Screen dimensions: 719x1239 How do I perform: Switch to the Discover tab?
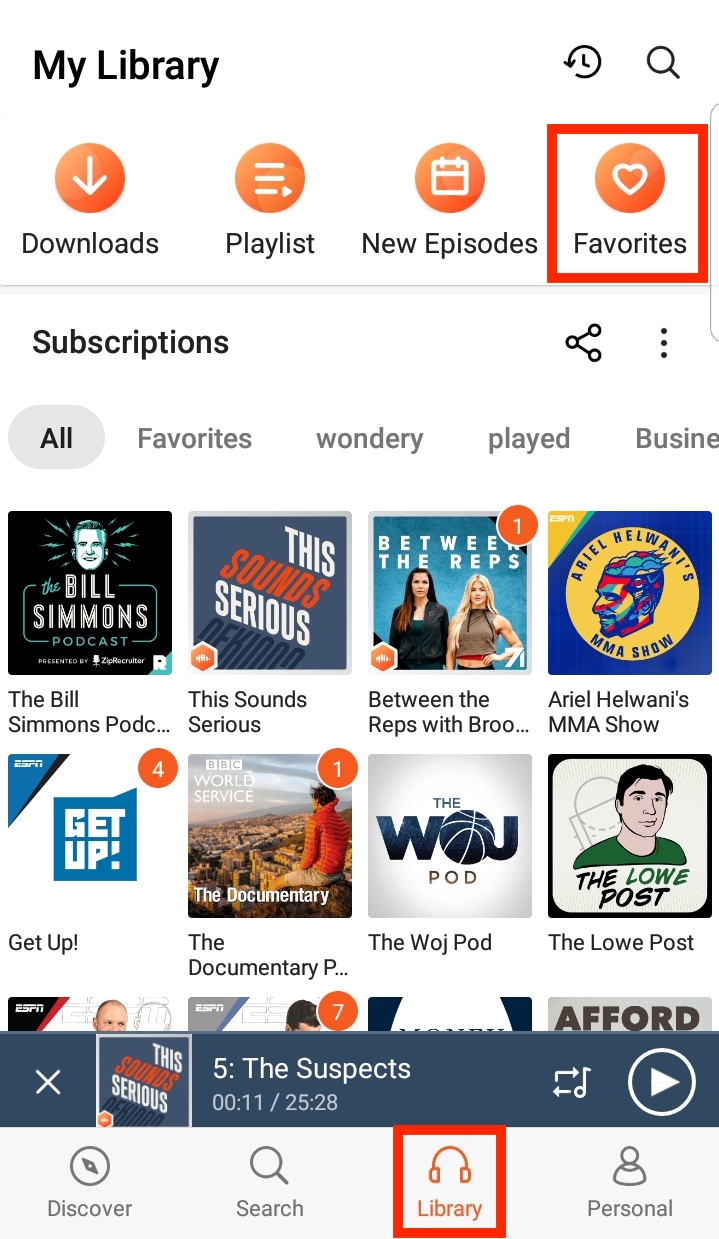point(90,1183)
